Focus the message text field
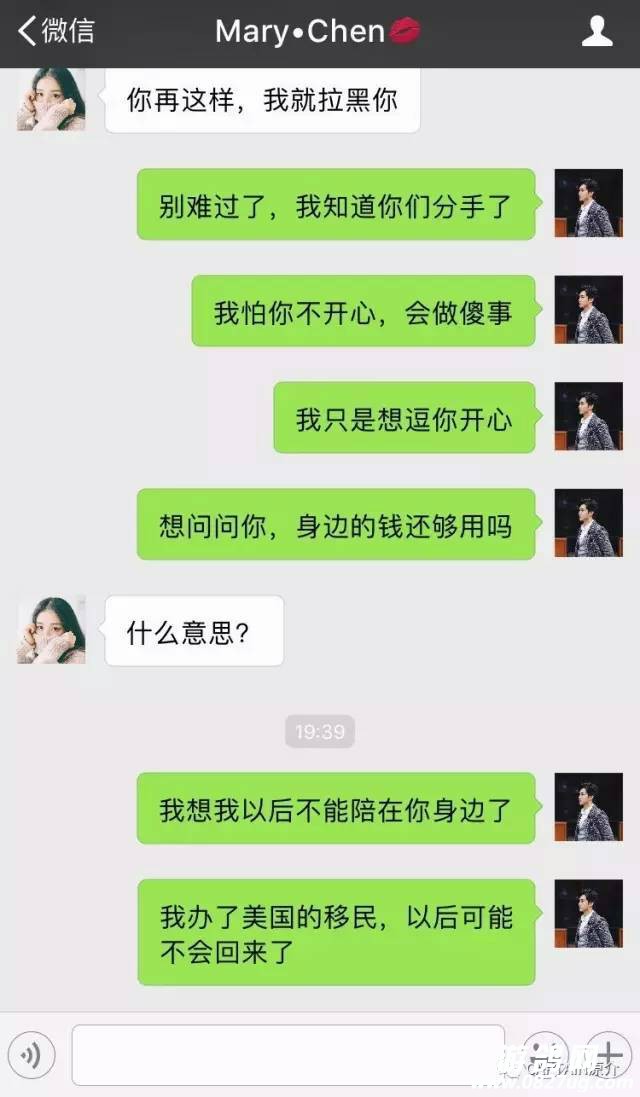 [x=288, y=1055]
